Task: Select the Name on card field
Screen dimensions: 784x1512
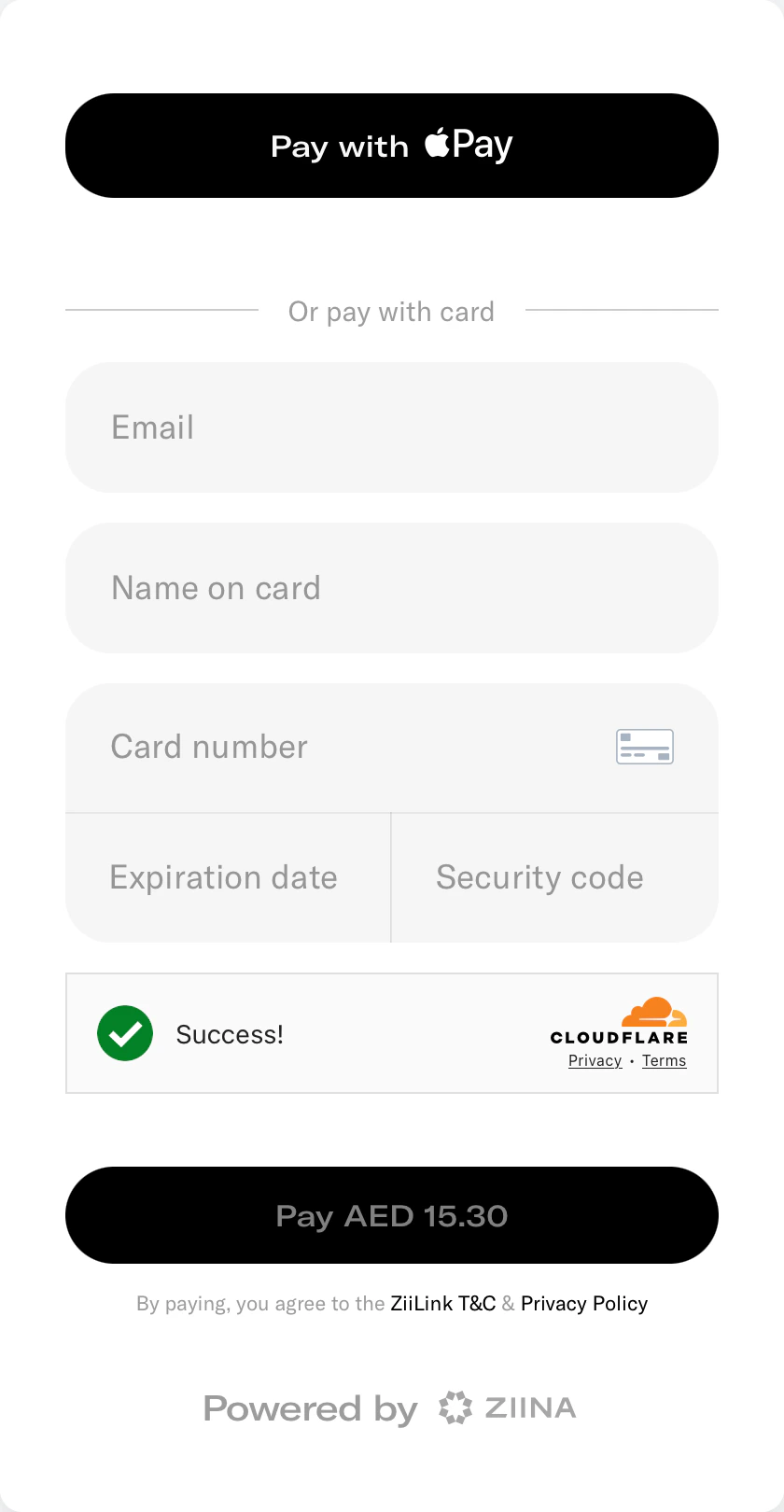Action: [x=392, y=588]
